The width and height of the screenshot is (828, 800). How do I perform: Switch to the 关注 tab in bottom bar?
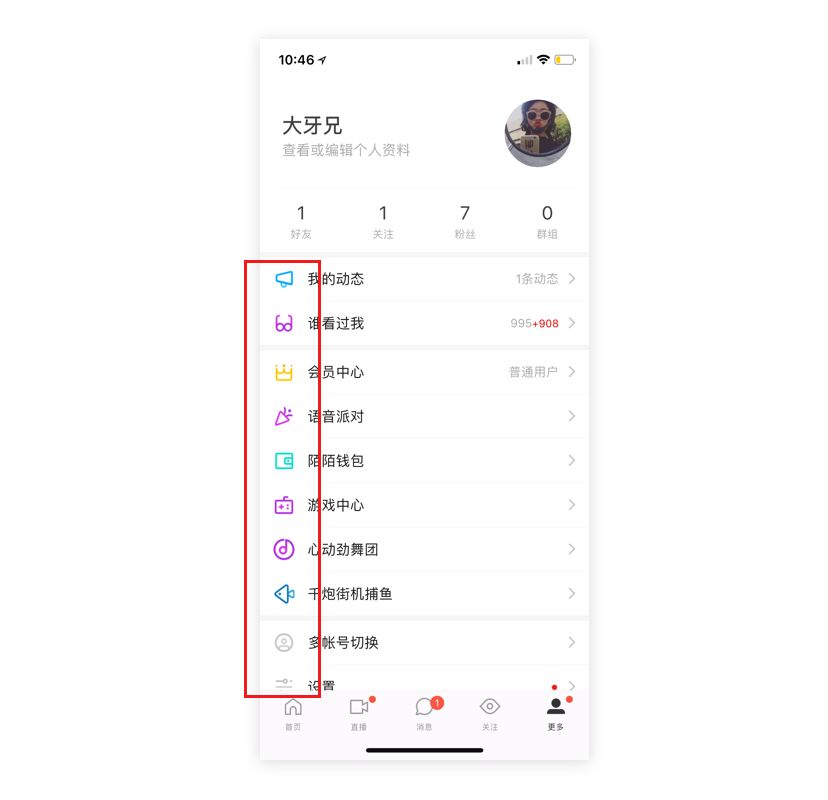tap(490, 713)
